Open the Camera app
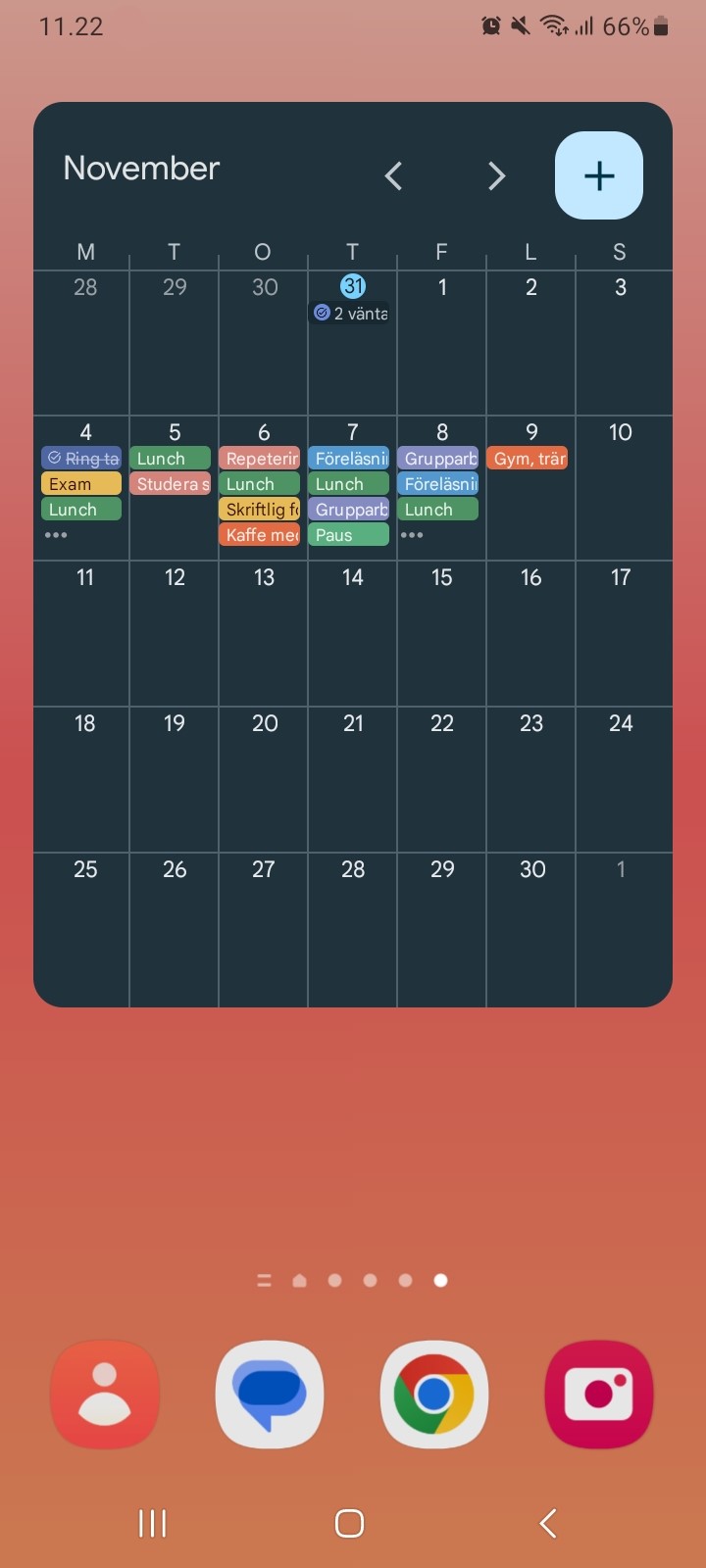 [599, 1395]
